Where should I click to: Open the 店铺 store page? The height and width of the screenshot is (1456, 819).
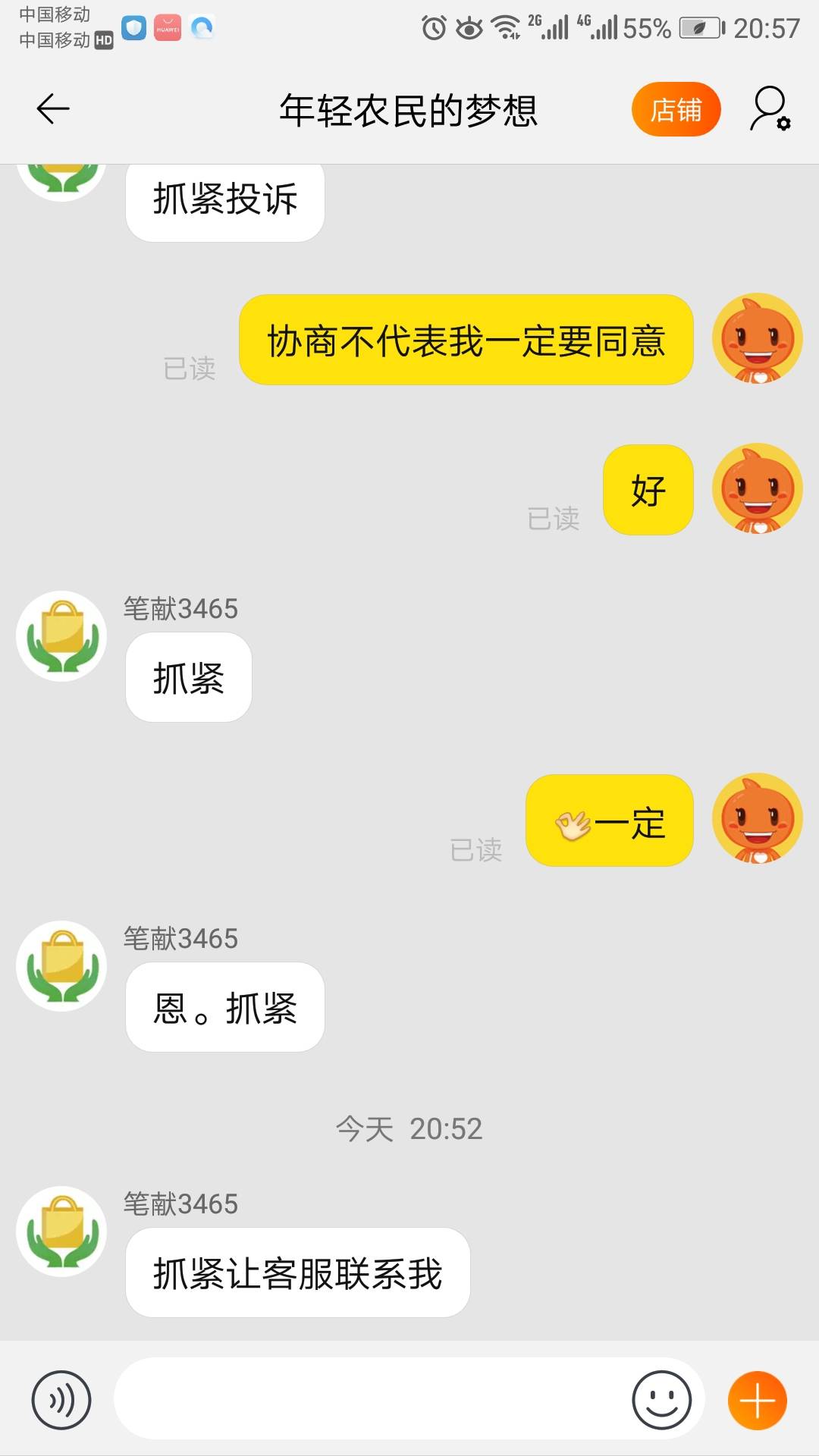(676, 110)
